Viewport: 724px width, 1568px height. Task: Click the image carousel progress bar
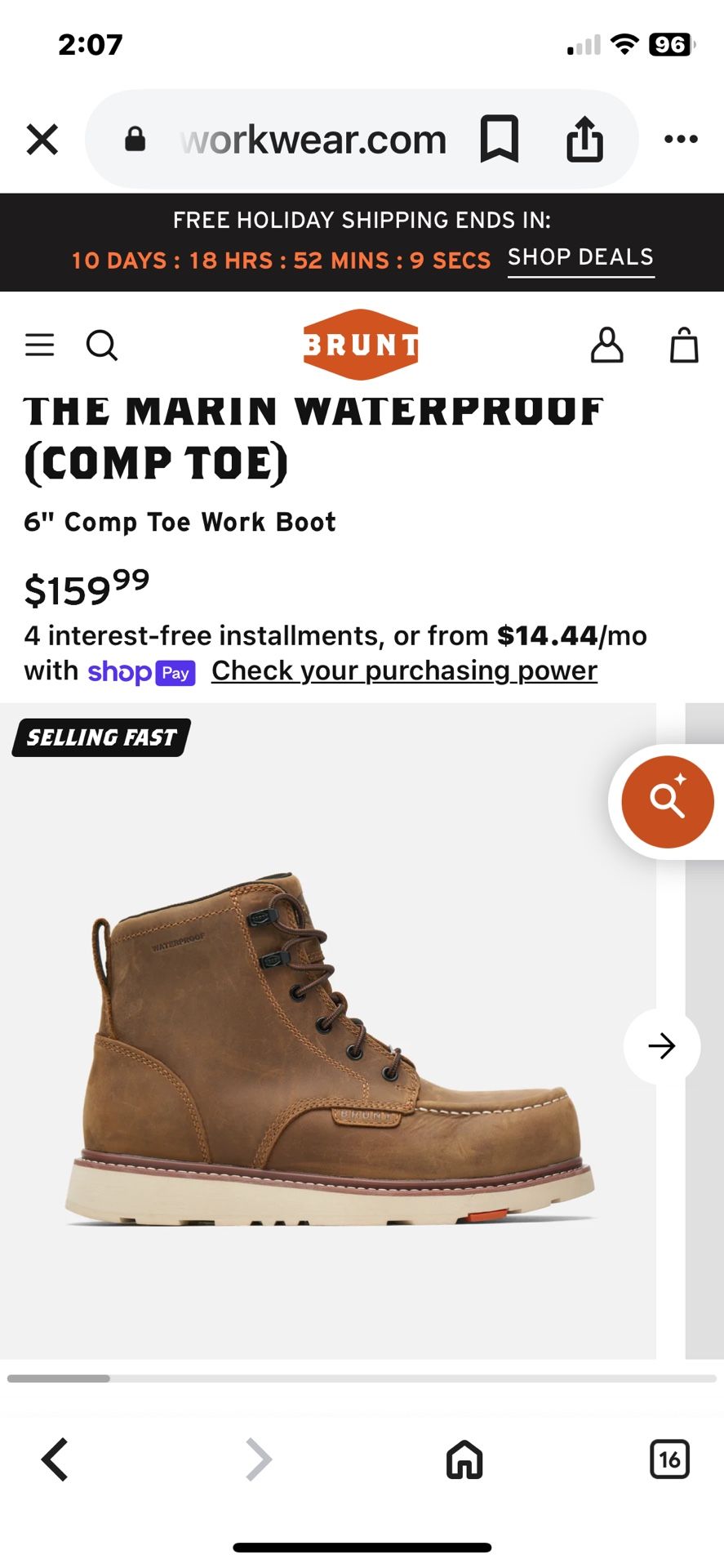point(362,1377)
